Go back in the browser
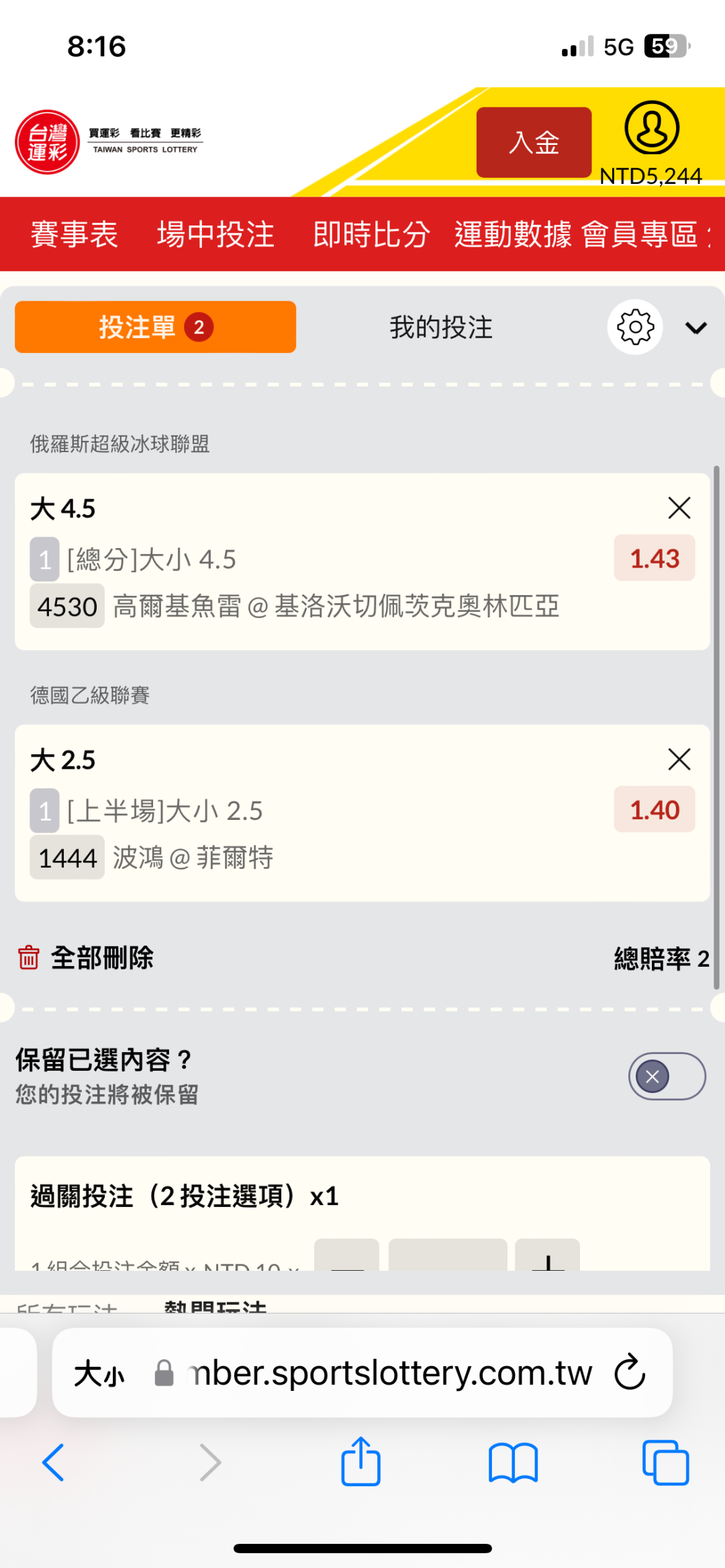 (54, 1462)
